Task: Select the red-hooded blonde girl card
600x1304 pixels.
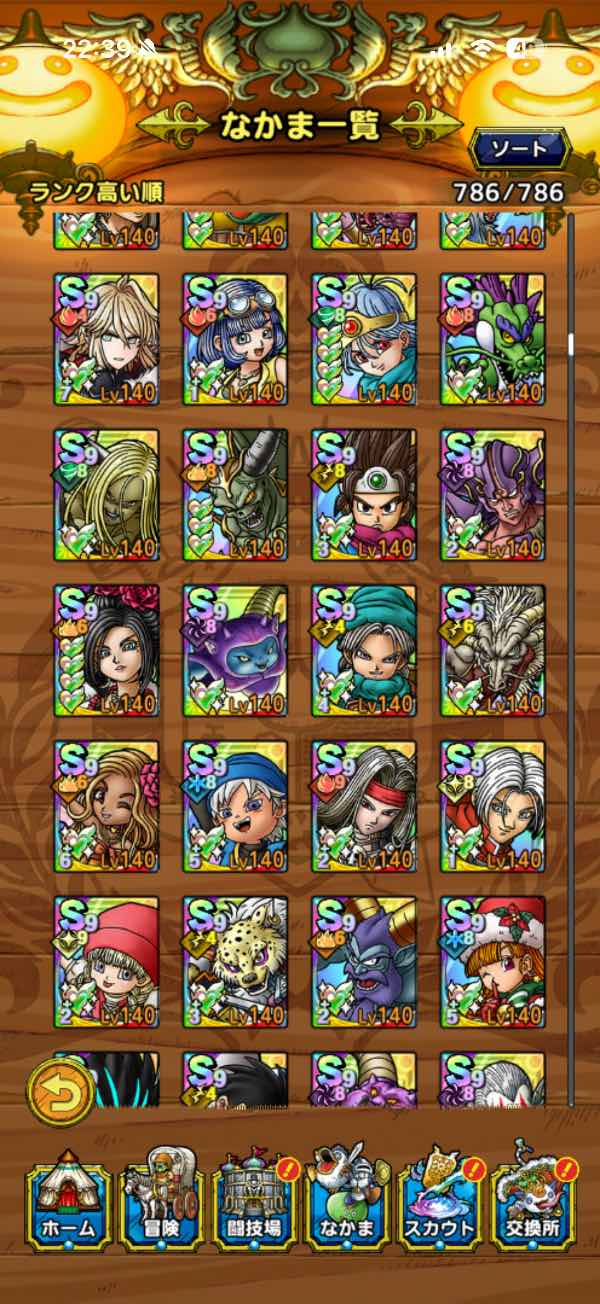Action: (106, 962)
